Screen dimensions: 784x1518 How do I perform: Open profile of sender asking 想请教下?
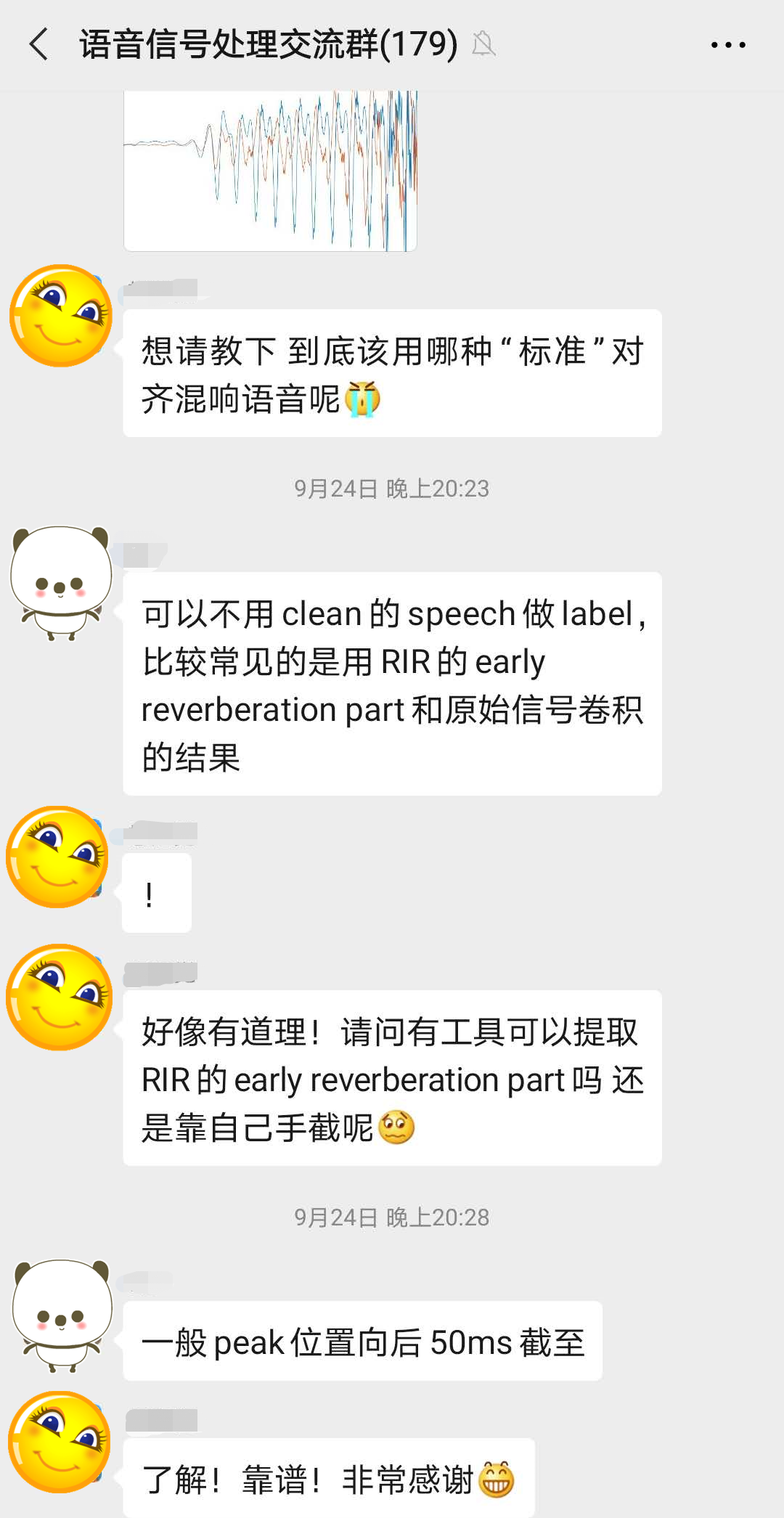point(61,316)
